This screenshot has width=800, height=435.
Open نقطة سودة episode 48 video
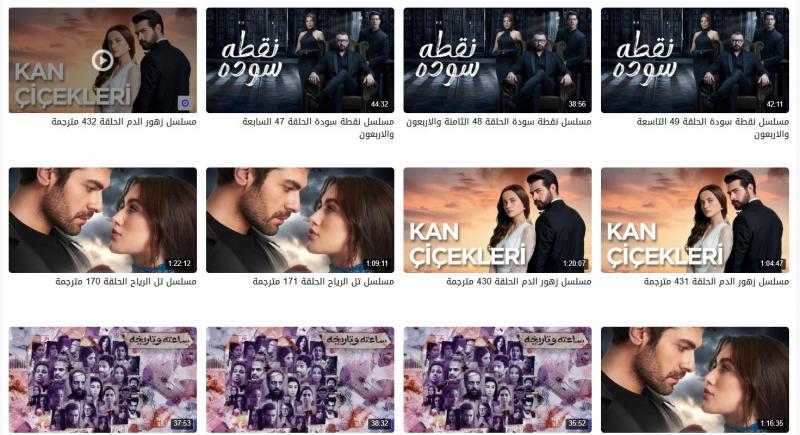tap(497, 60)
